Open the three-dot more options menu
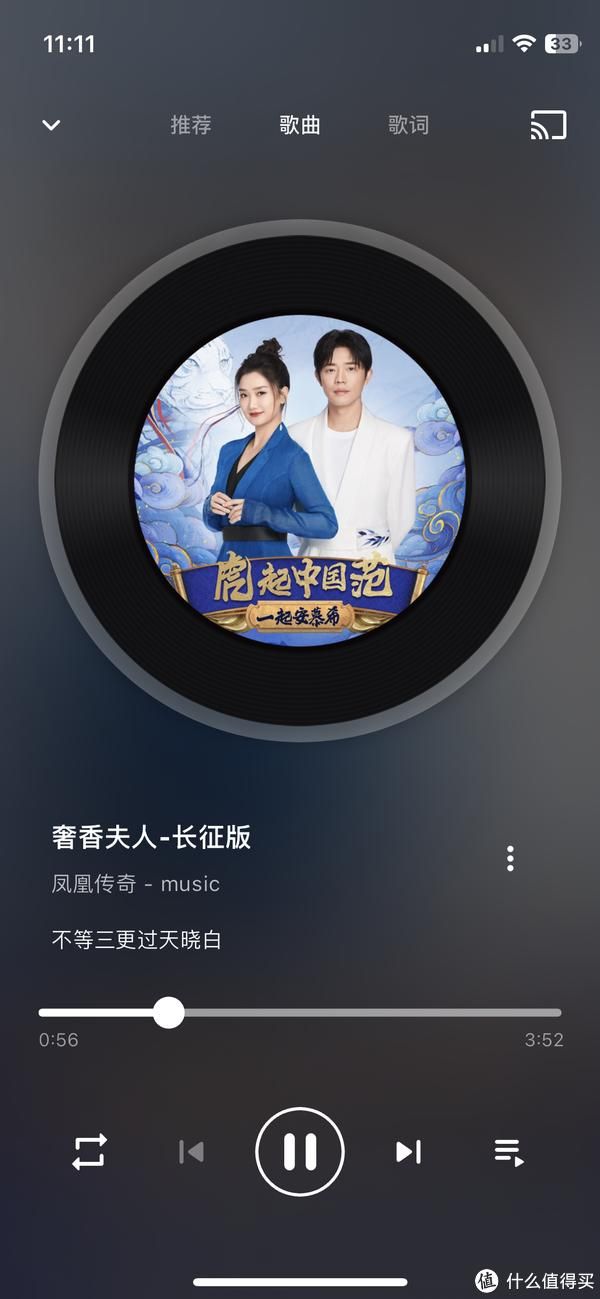This screenshot has width=600, height=1299. 510,858
